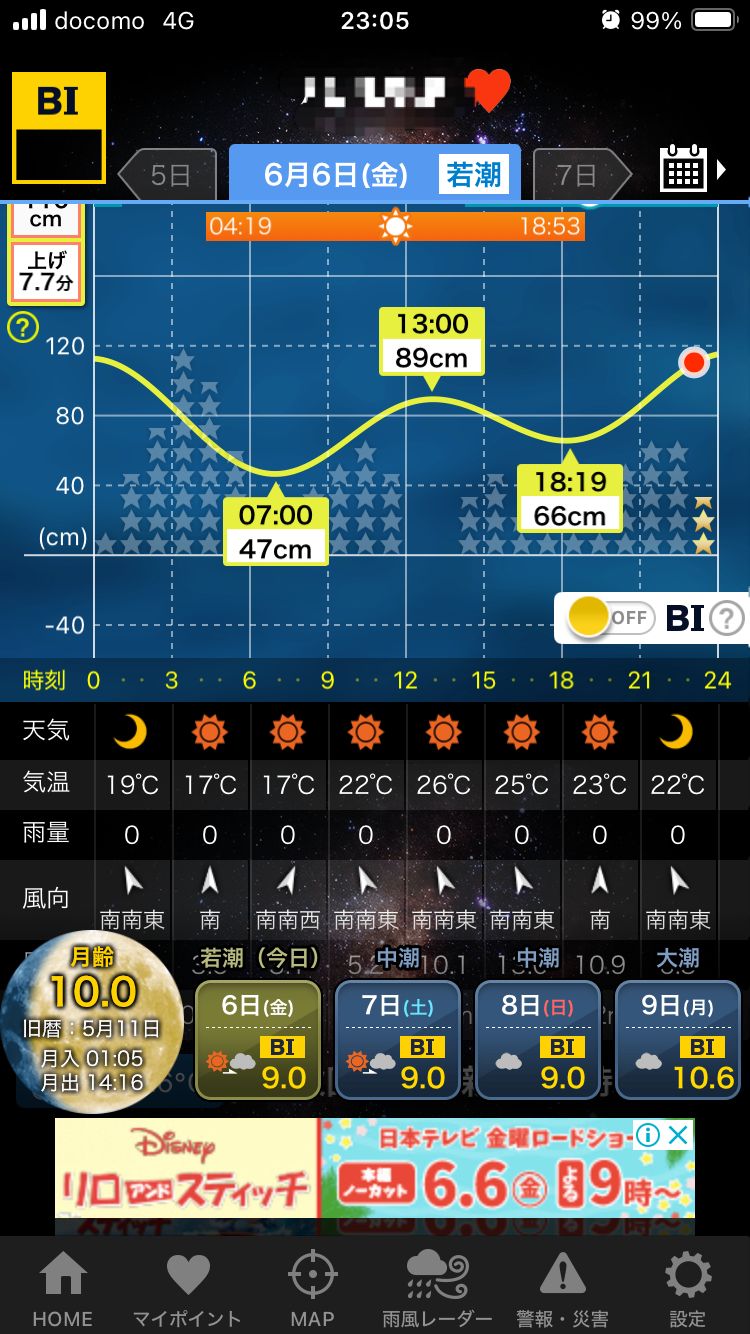Open the 設定 settings tab

coord(687,1289)
